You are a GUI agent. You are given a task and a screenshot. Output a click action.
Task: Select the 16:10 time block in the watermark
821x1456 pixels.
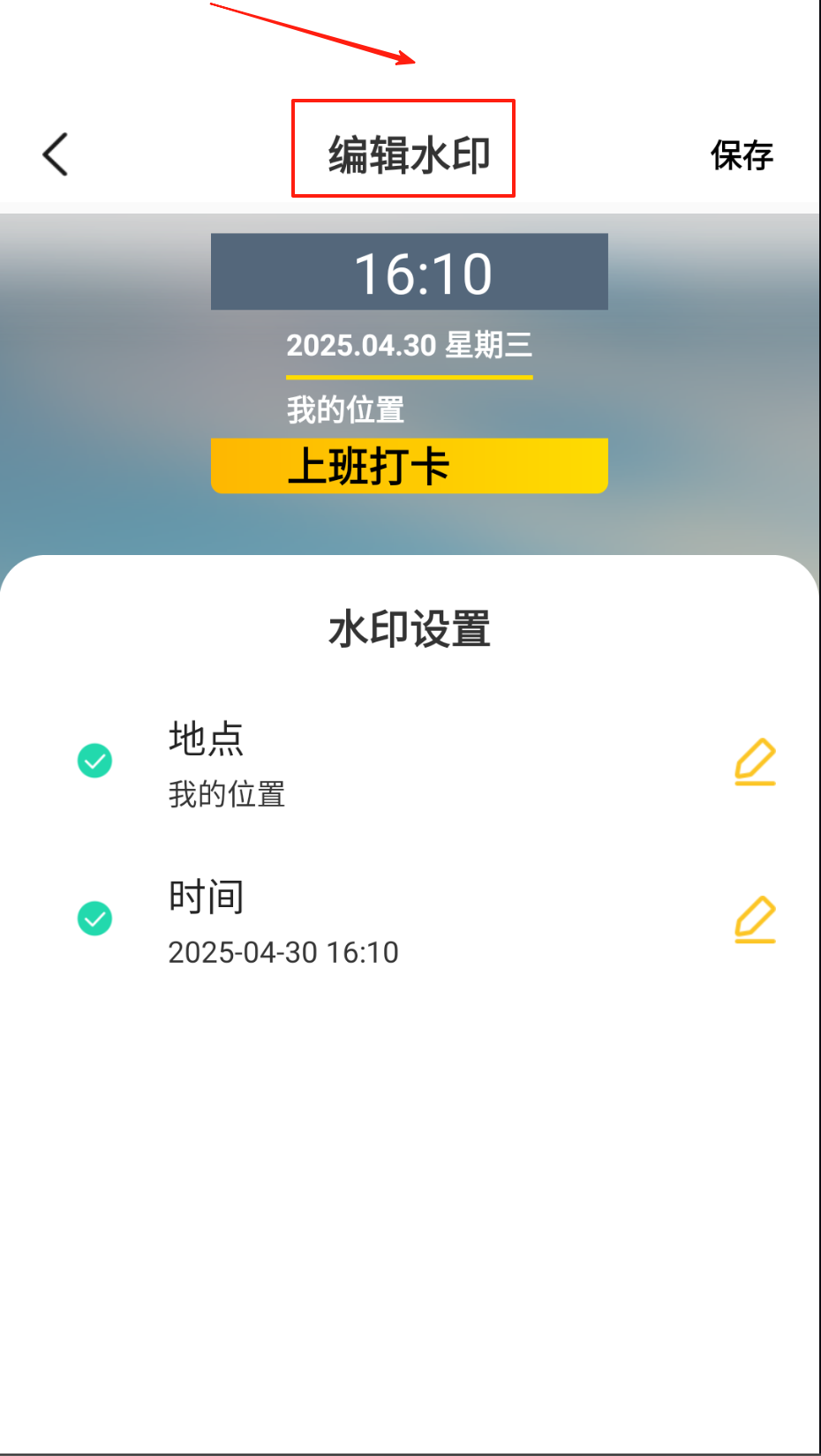409,272
